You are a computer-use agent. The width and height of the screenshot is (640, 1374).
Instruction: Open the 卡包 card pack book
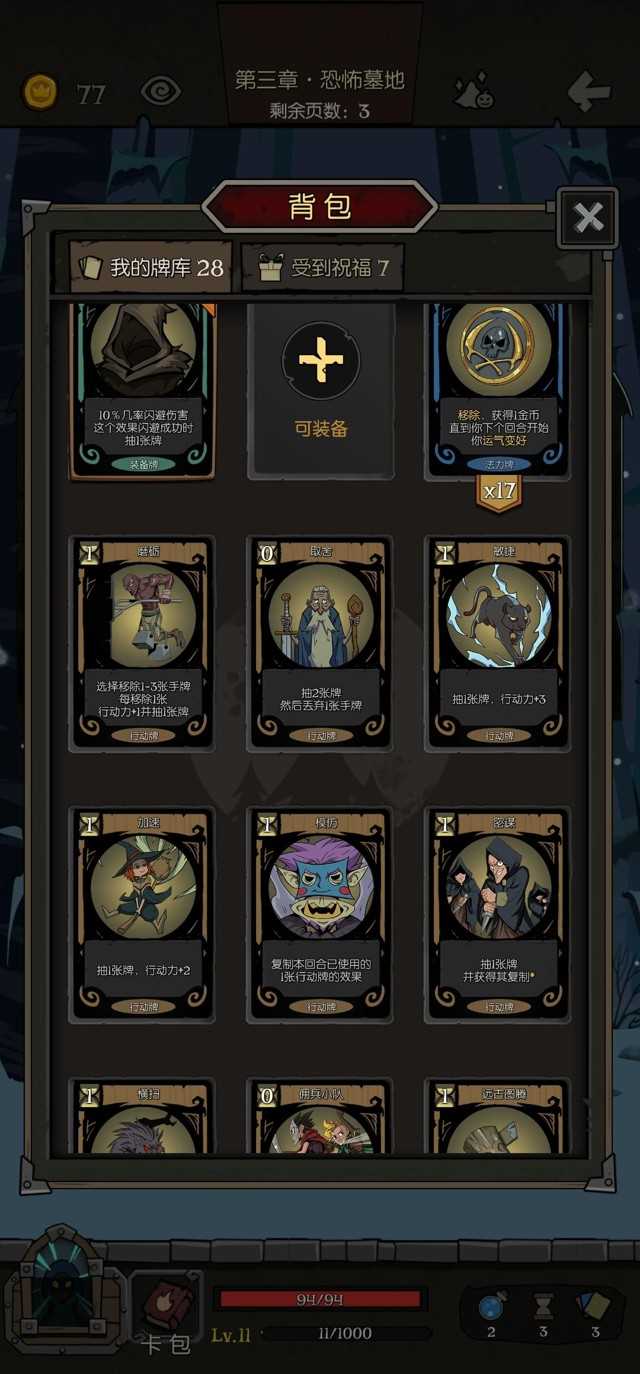point(167,1310)
